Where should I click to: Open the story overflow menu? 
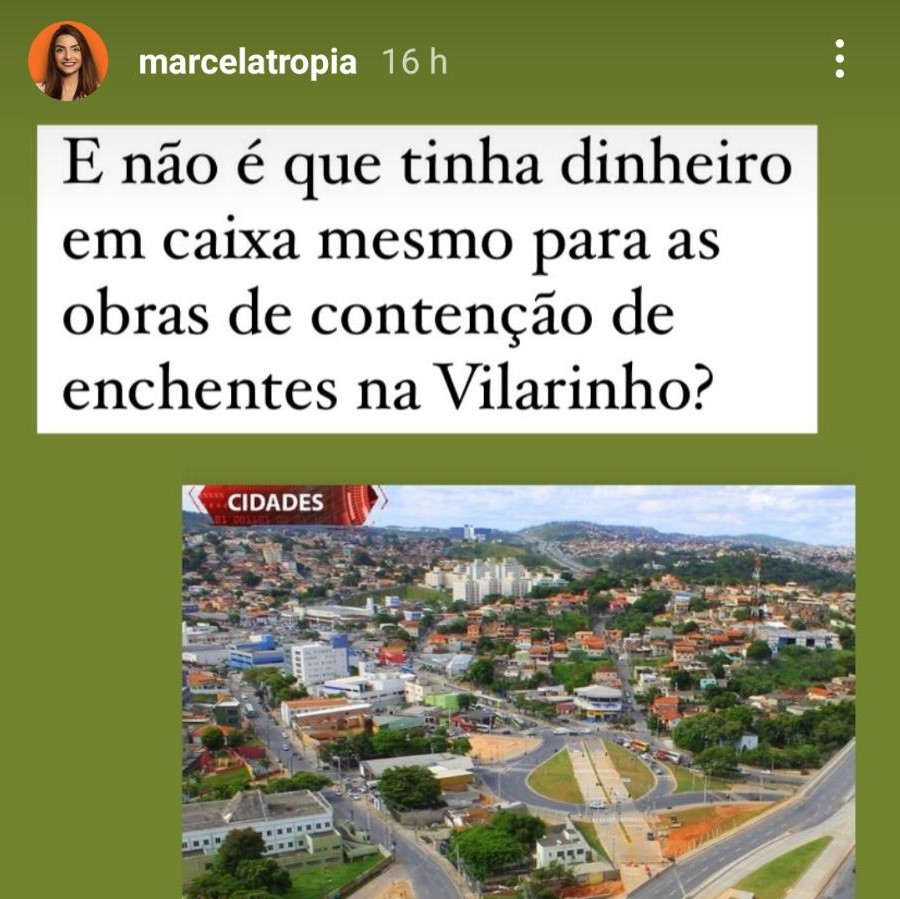(x=839, y=59)
